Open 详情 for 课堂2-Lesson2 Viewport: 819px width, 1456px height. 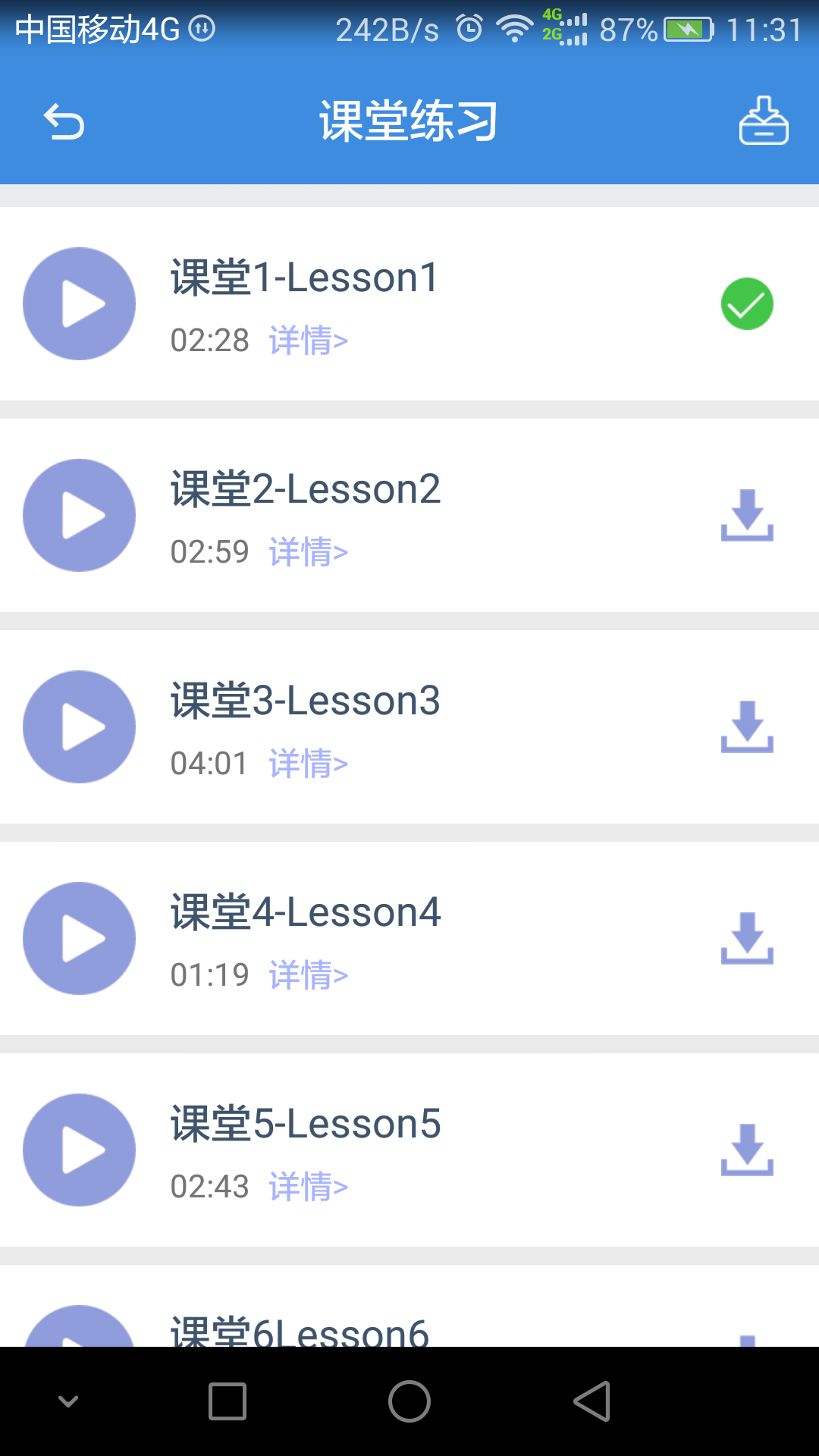click(x=308, y=552)
